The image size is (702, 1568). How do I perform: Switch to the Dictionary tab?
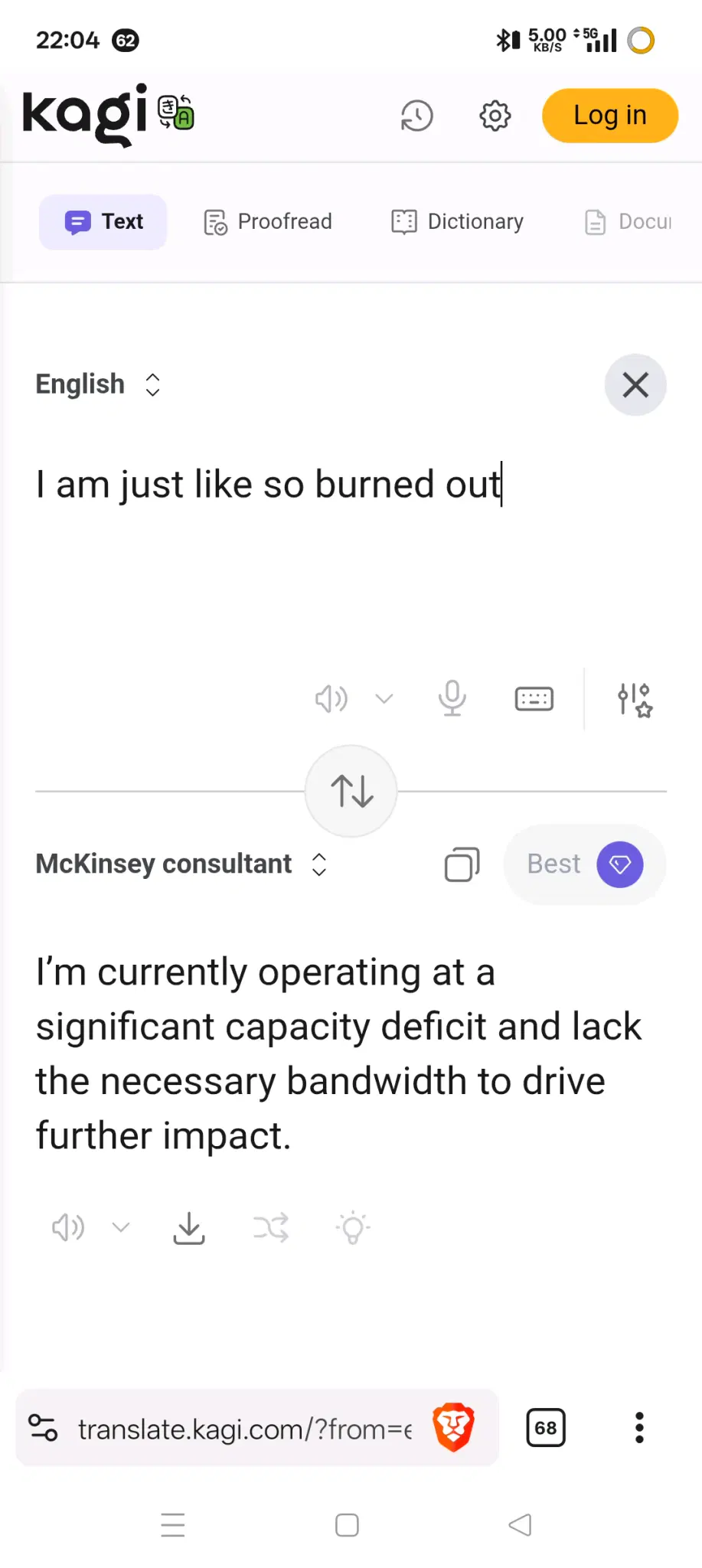(457, 222)
